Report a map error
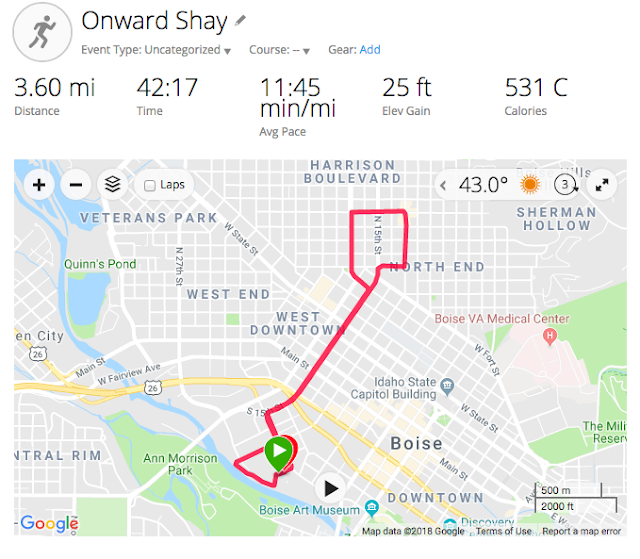 (x=580, y=531)
